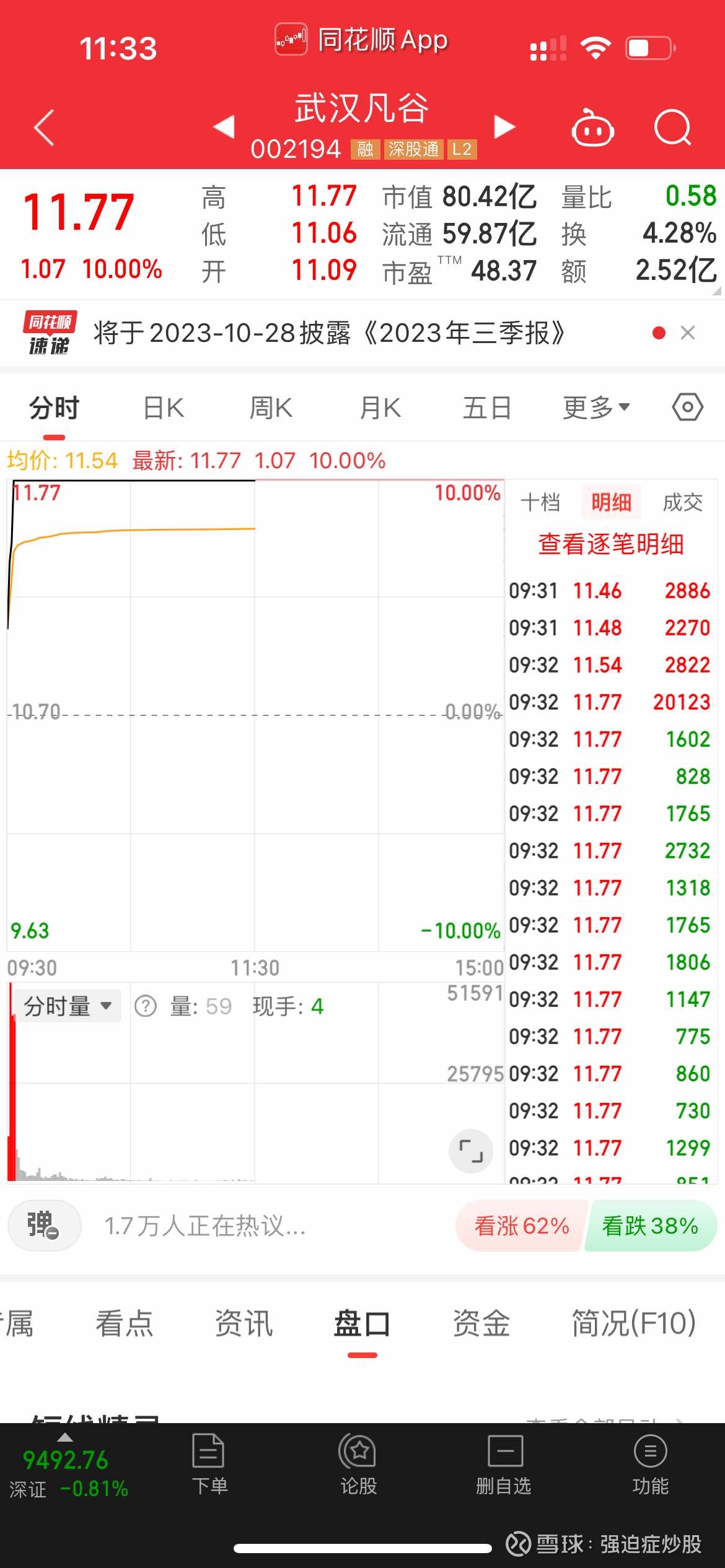Switch to the 日K daily chart tab
The image size is (725, 1568).
(162, 407)
